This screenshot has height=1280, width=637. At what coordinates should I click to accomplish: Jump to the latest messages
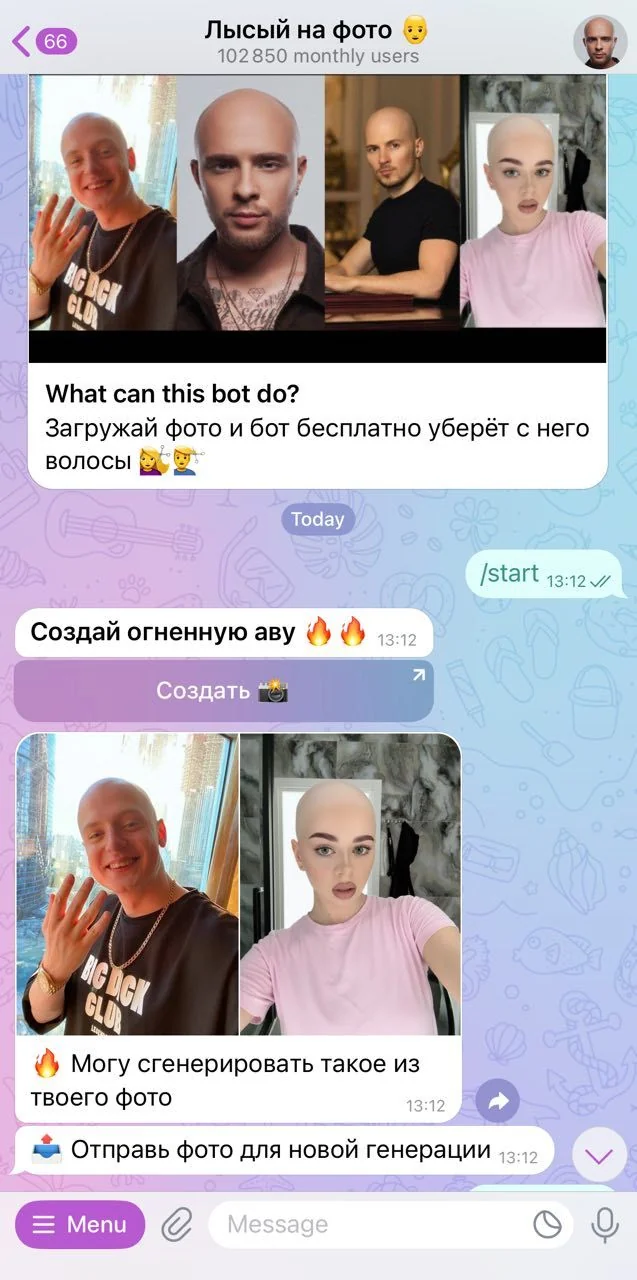click(x=599, y=1156)
